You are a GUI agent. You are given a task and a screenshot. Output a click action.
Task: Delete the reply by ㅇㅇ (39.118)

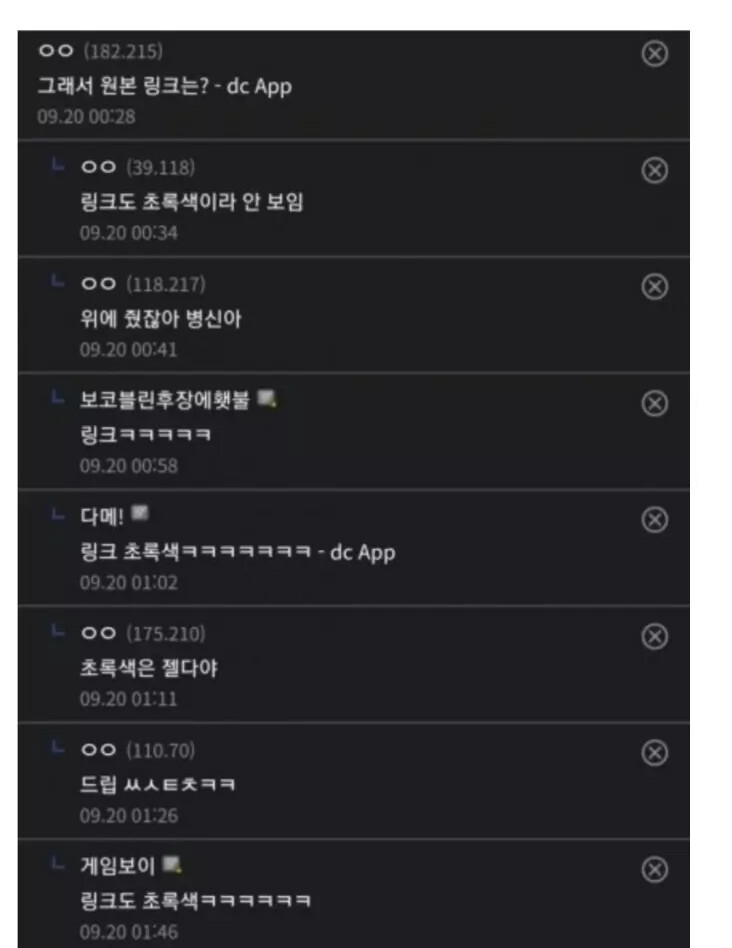tap(653, 170)
